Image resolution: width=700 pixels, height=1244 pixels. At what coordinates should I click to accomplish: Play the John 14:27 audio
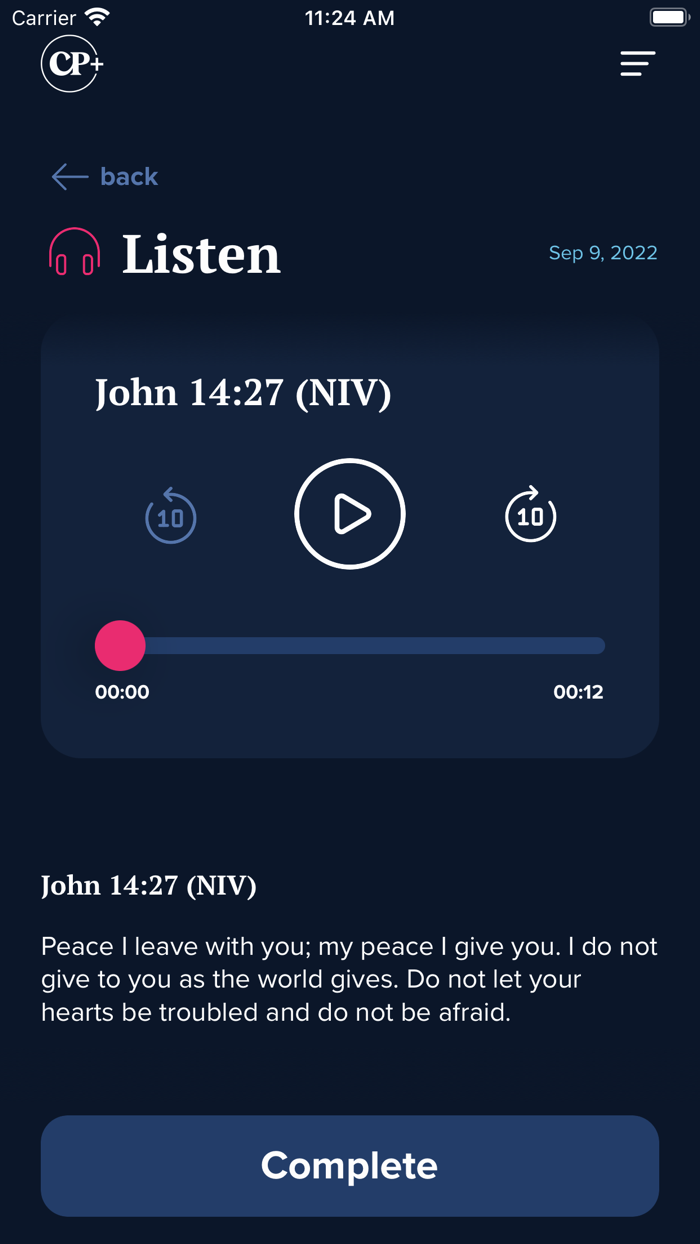(350, 514)
